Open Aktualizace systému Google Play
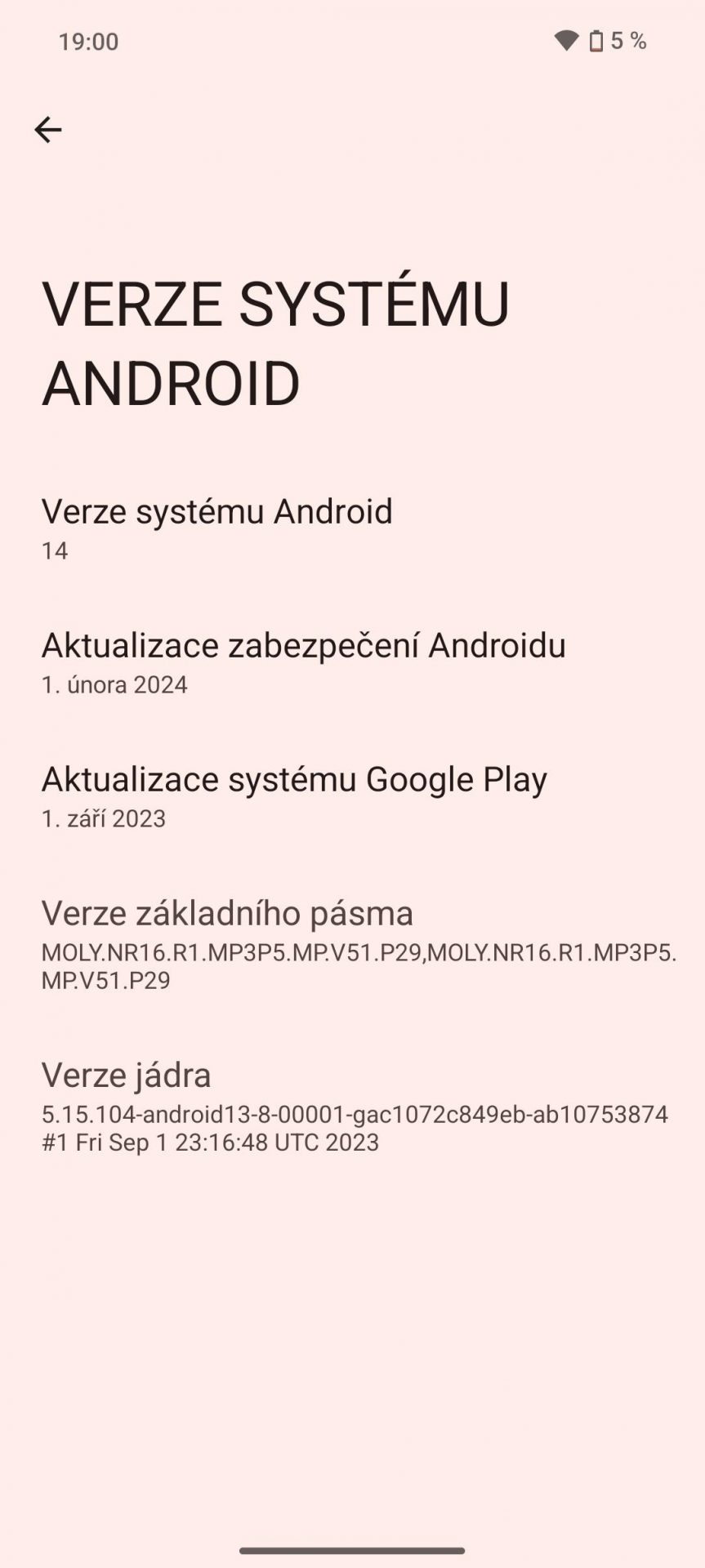The height and width of the screenshot is (1568, 705). tap(294, 795)
